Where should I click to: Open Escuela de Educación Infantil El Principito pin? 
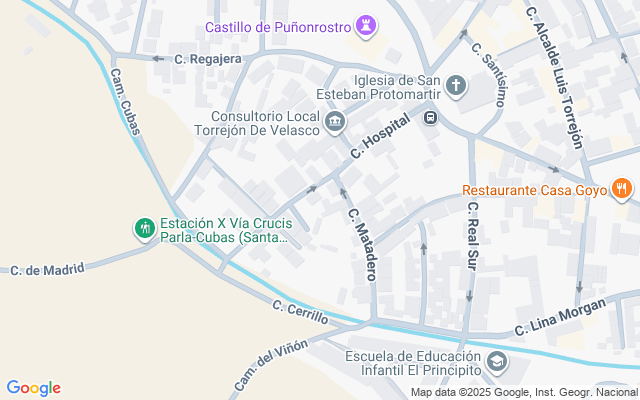tap(498, 362)
